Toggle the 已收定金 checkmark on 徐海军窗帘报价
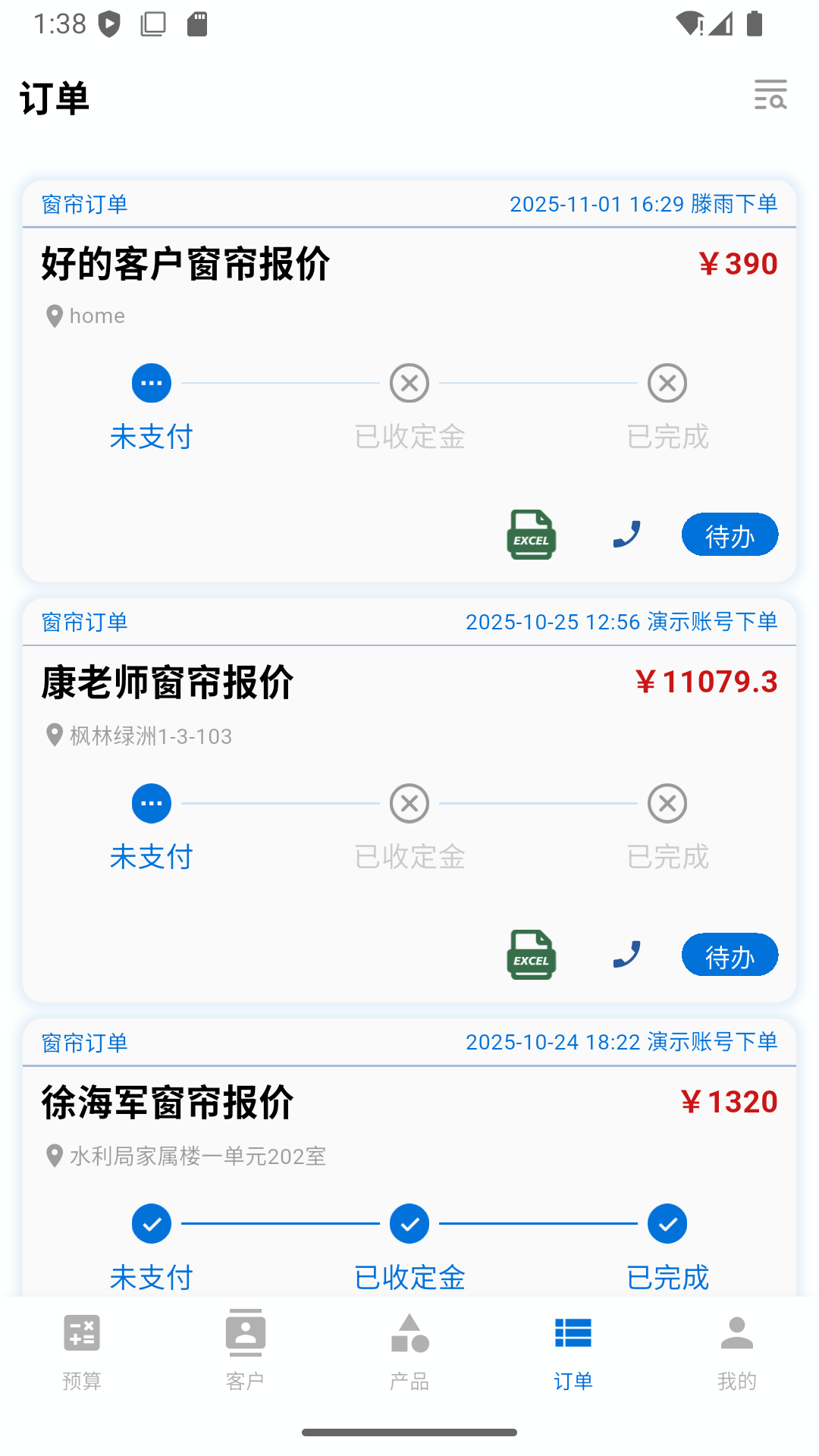Screen dimensions: 819x1456 409,1223
